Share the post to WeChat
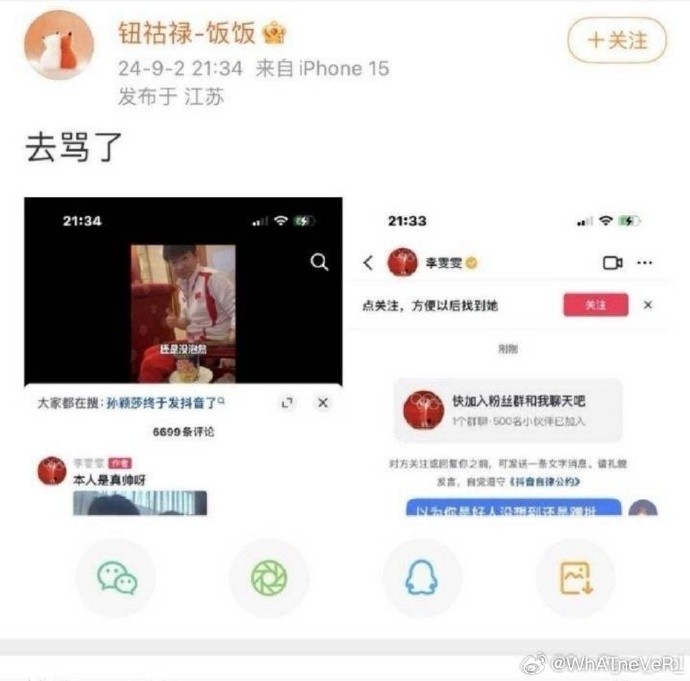Image resolution: width=690 pixels, height=681 pixels. point(116,578)
